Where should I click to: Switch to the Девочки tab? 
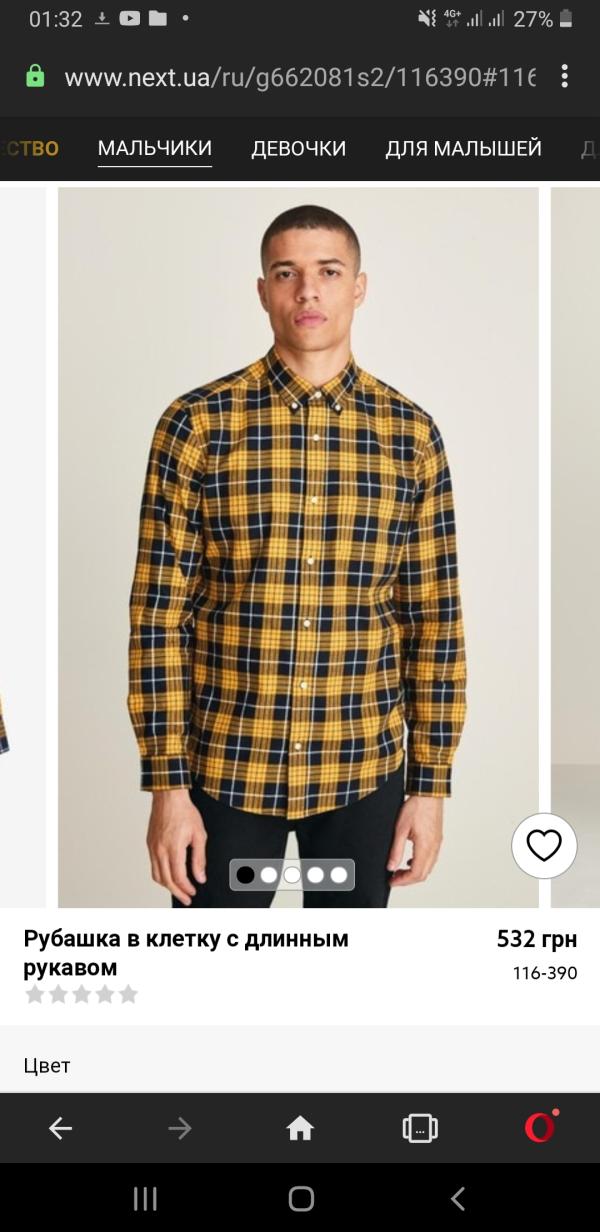pyautogui.click(x=298, y=149)
